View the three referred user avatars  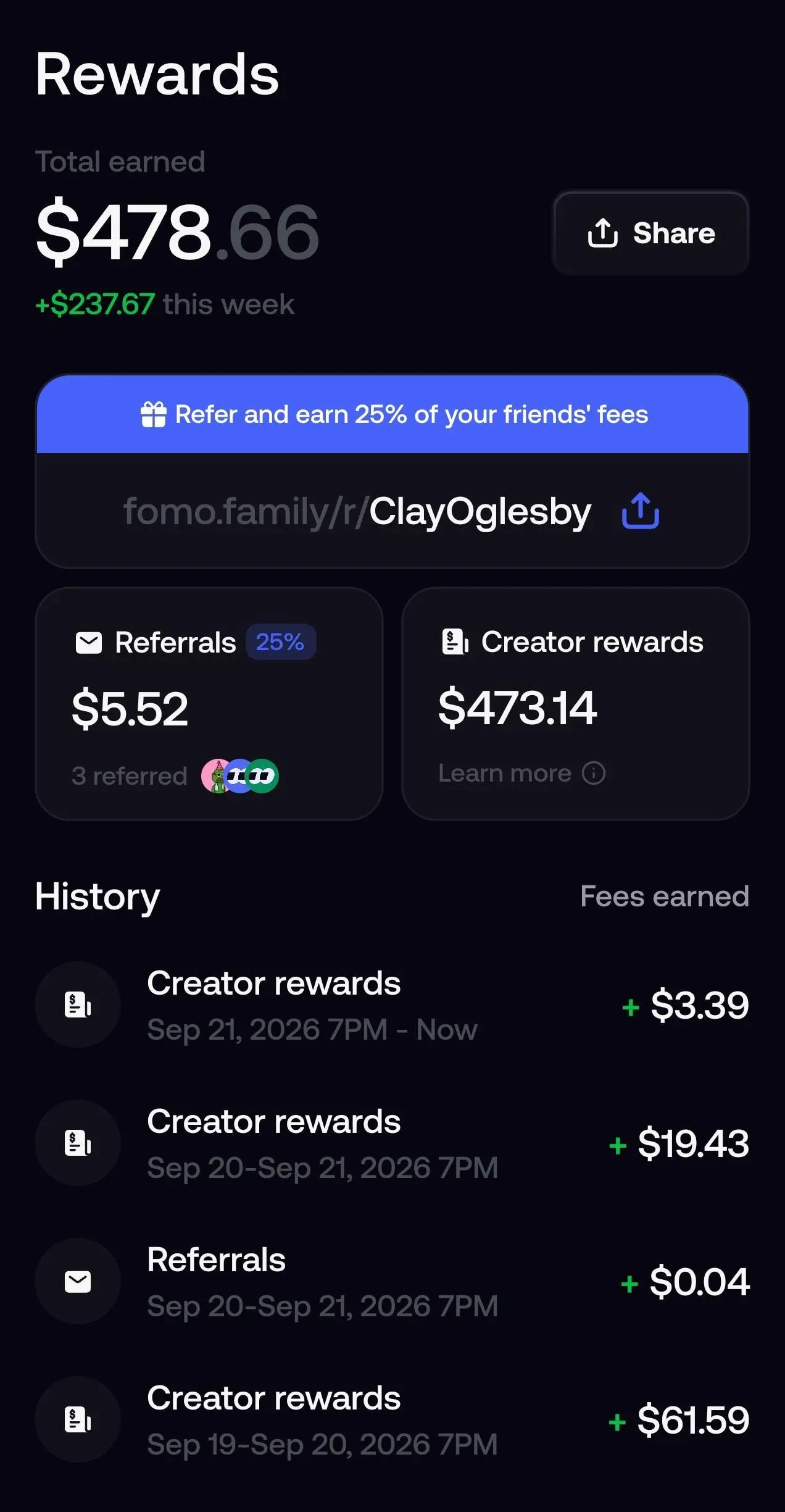coord(240,776)
